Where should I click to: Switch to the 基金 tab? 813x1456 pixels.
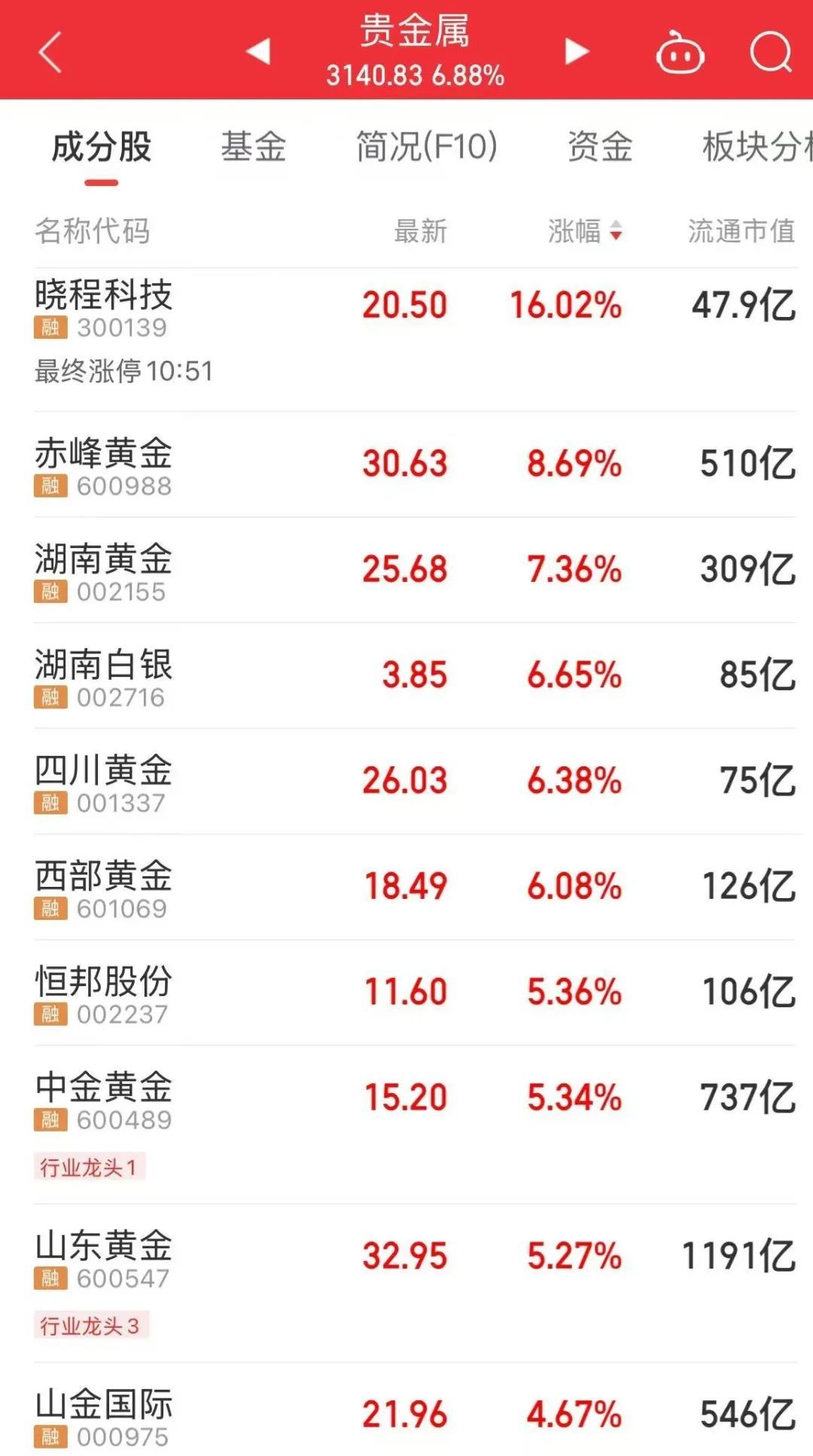tap(253, 146)
